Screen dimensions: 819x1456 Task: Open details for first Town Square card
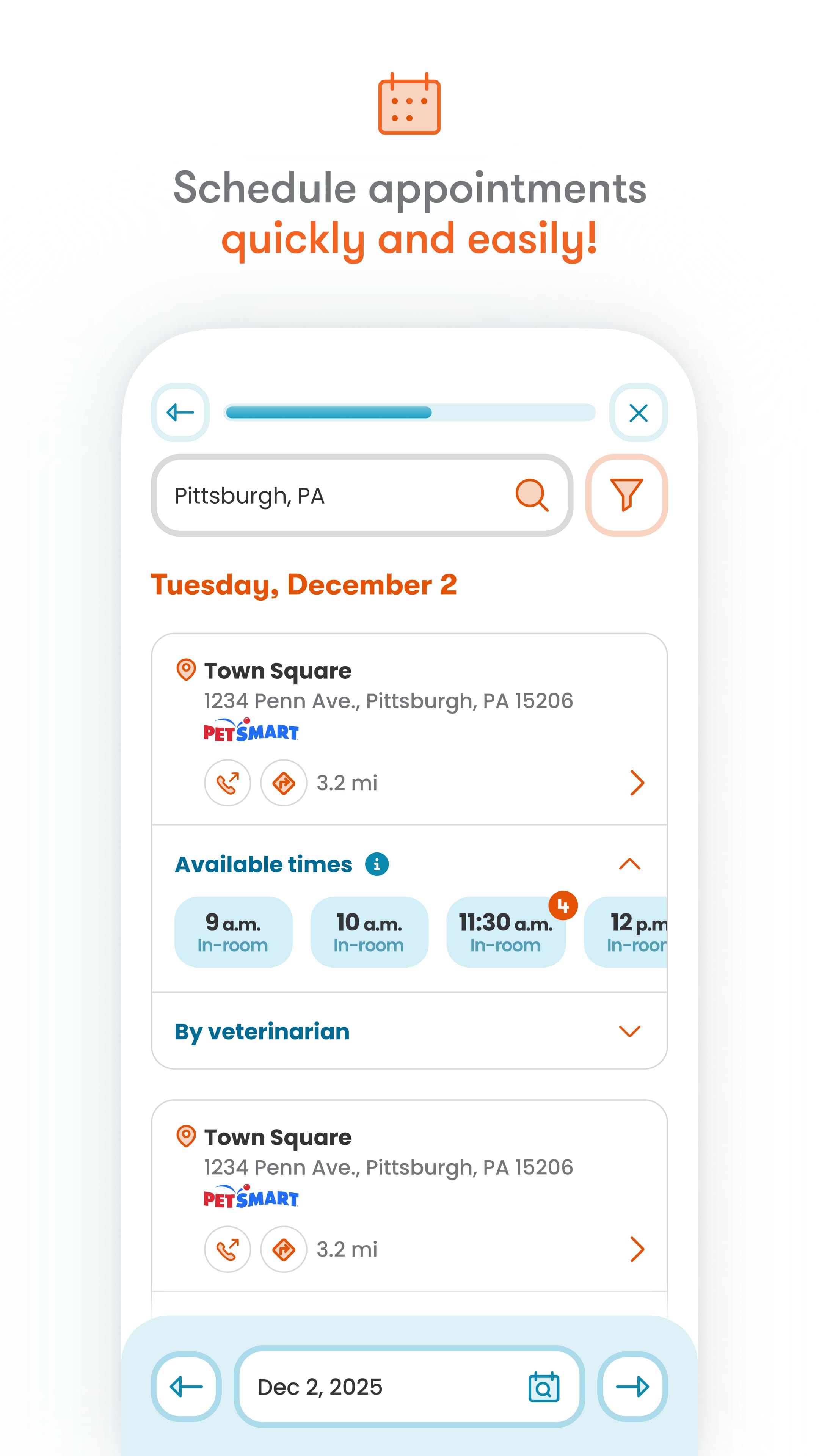[637, 783]
